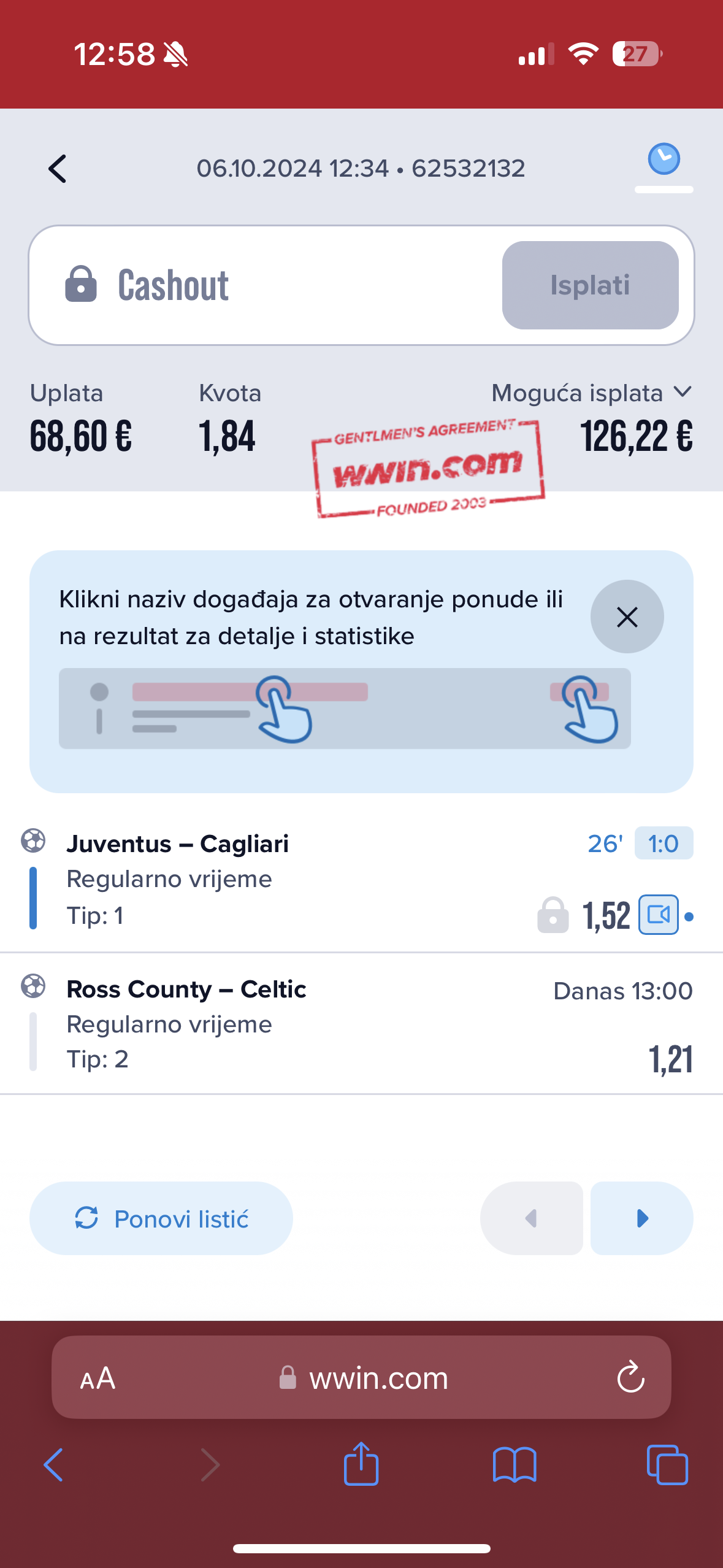The image size is (723, 1568).
Task: Open the Ross County – Celtic event
Action: pyautogui.click(x=186, y=989)
